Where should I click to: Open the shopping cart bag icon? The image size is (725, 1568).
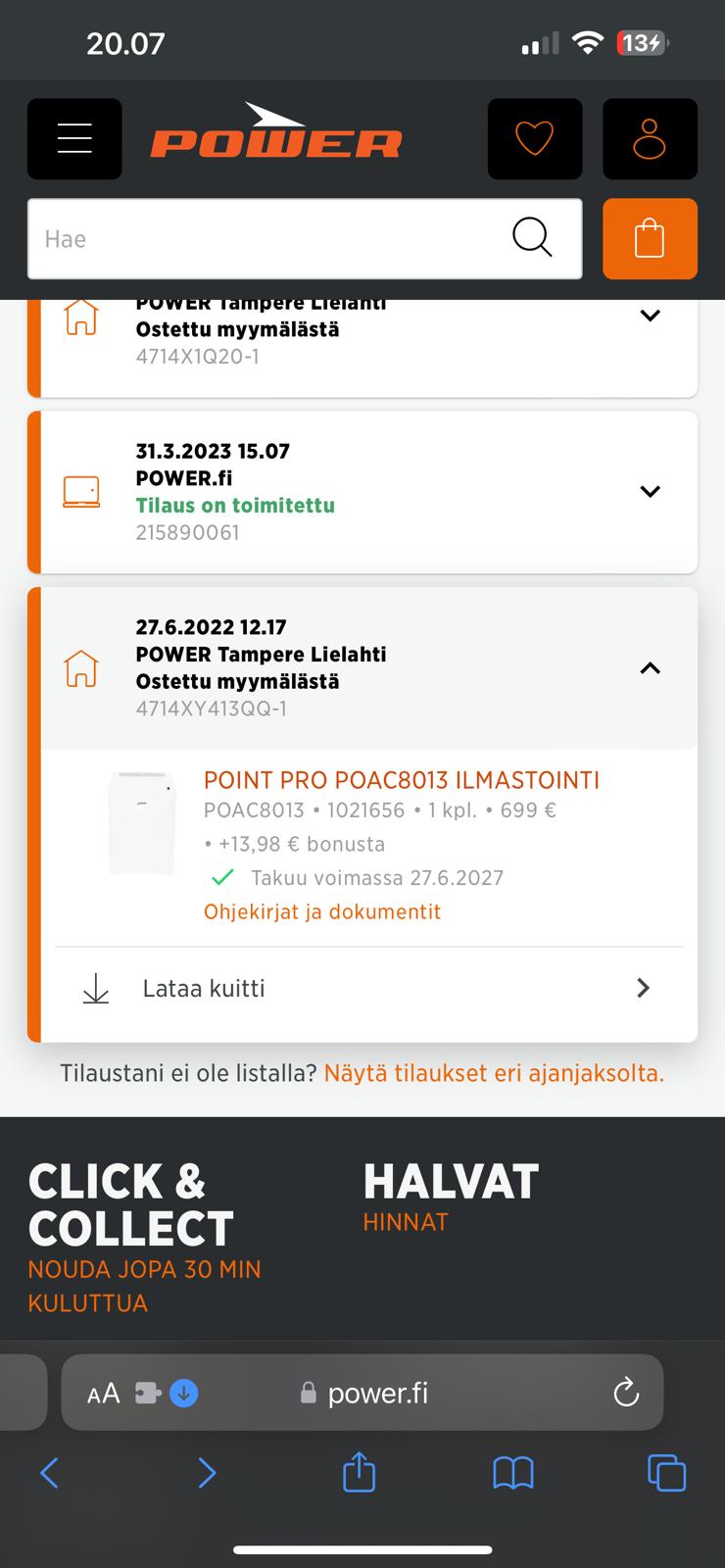(650, 238)
